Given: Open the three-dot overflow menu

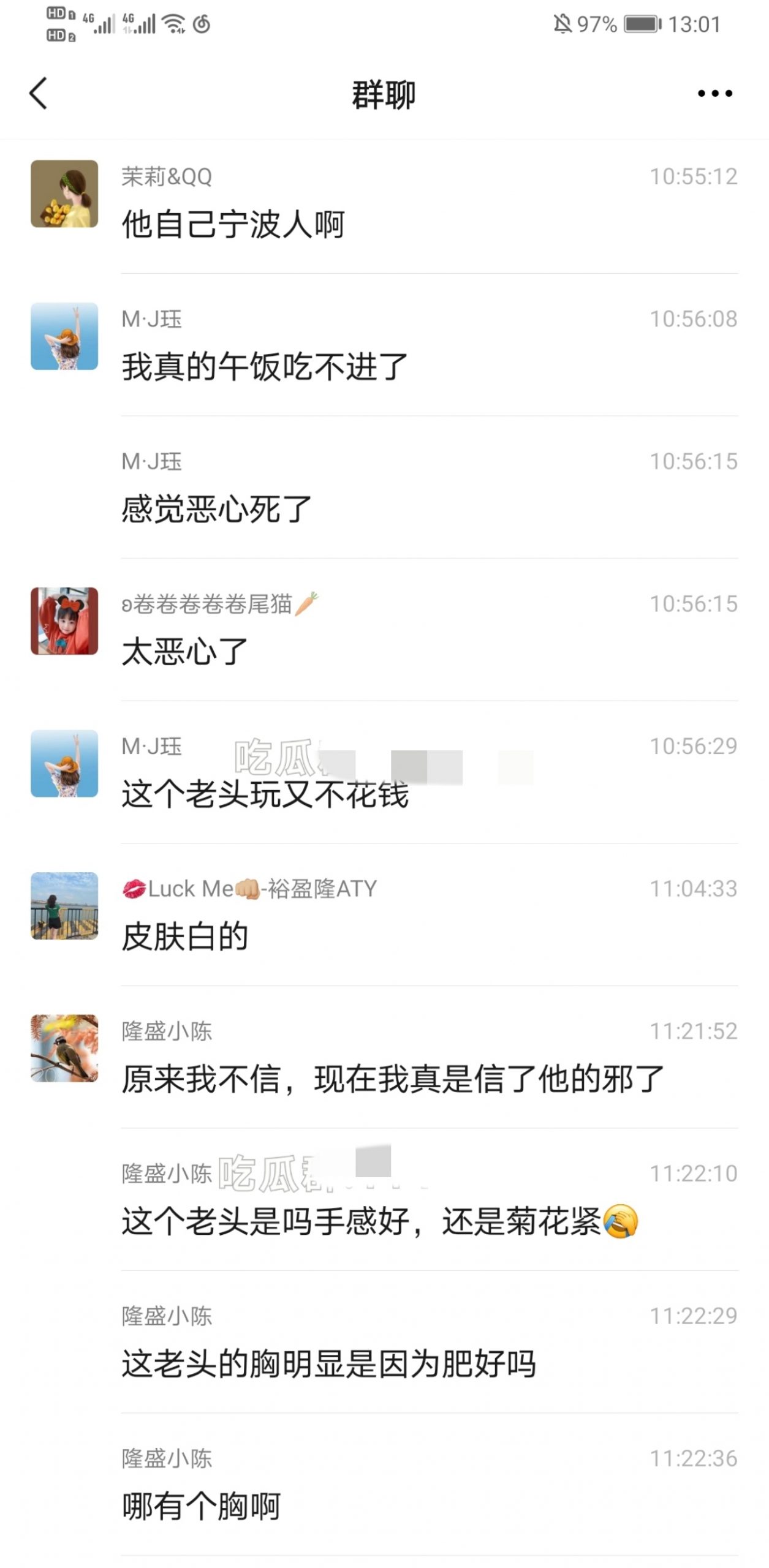Looking at the screenshot, I should coord(714,94).
